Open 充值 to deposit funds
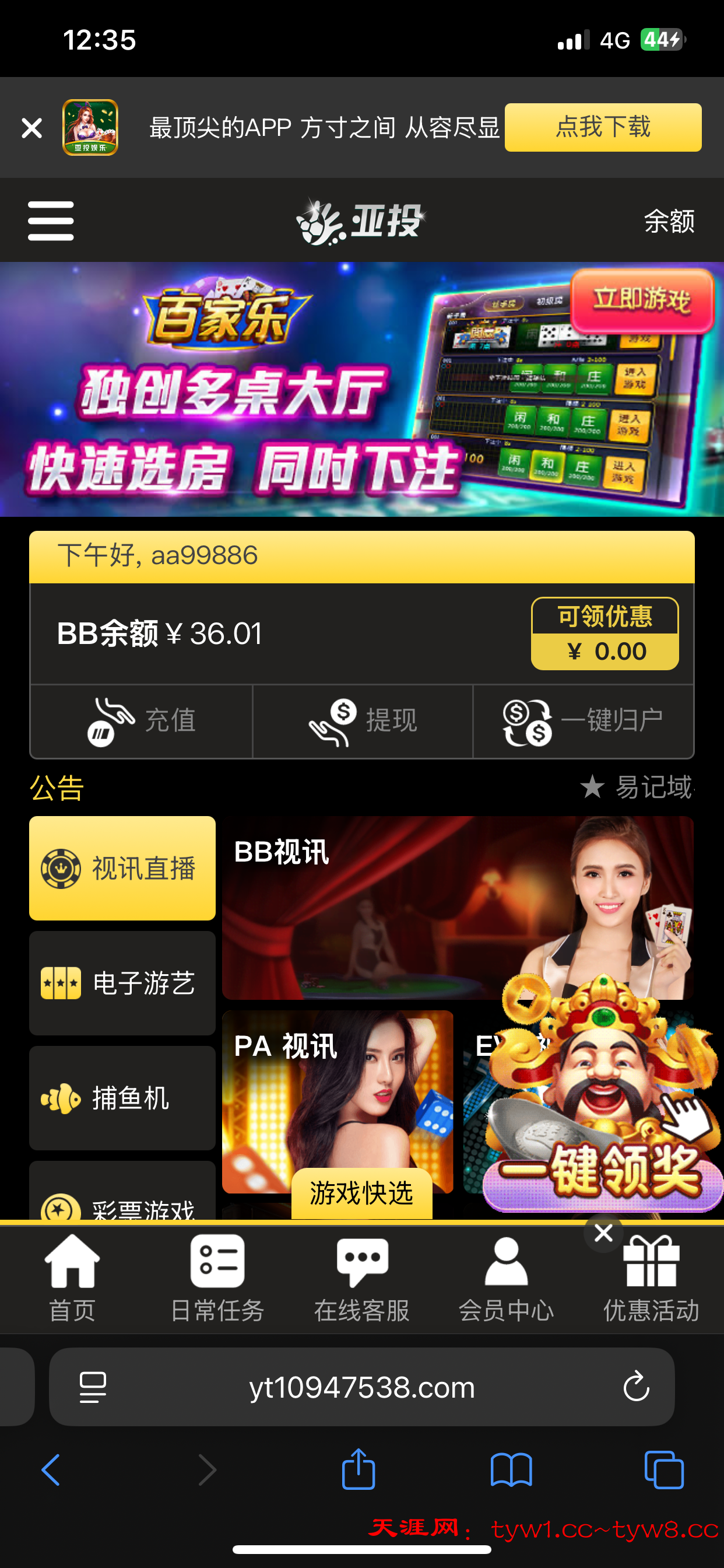 (x=142, y=722)
